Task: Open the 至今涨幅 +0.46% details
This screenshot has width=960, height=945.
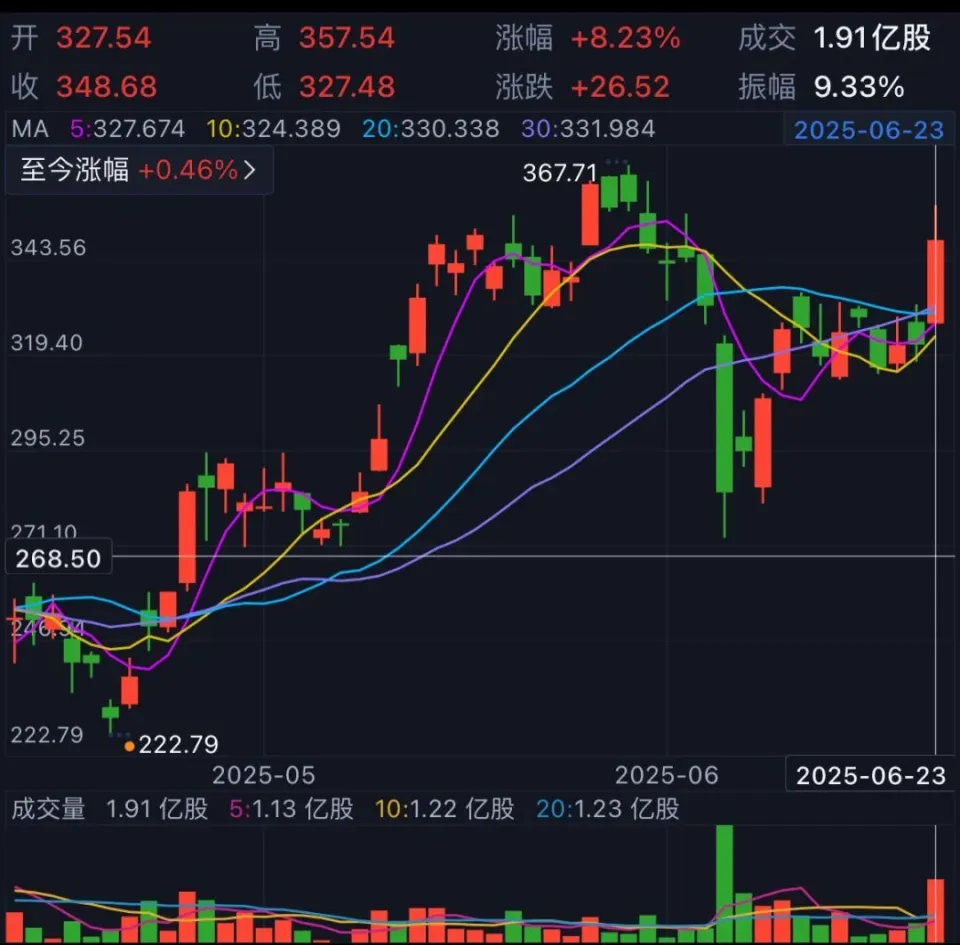Action: pos(140,170)
